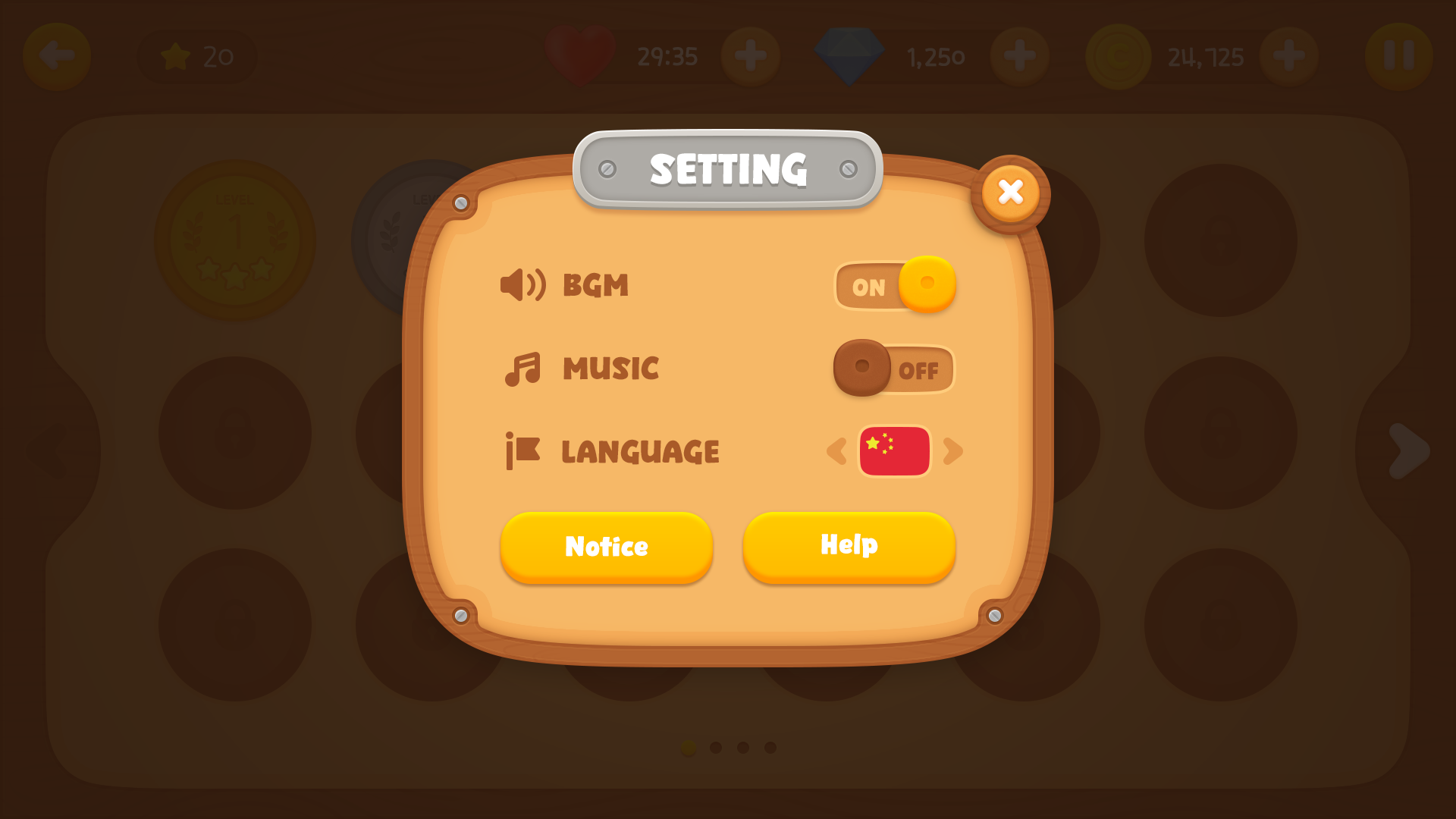Image resolution: width=1456 pixels, height=819 pixels.
Task: Open the Notice button
Action: (x=606, y=547)
